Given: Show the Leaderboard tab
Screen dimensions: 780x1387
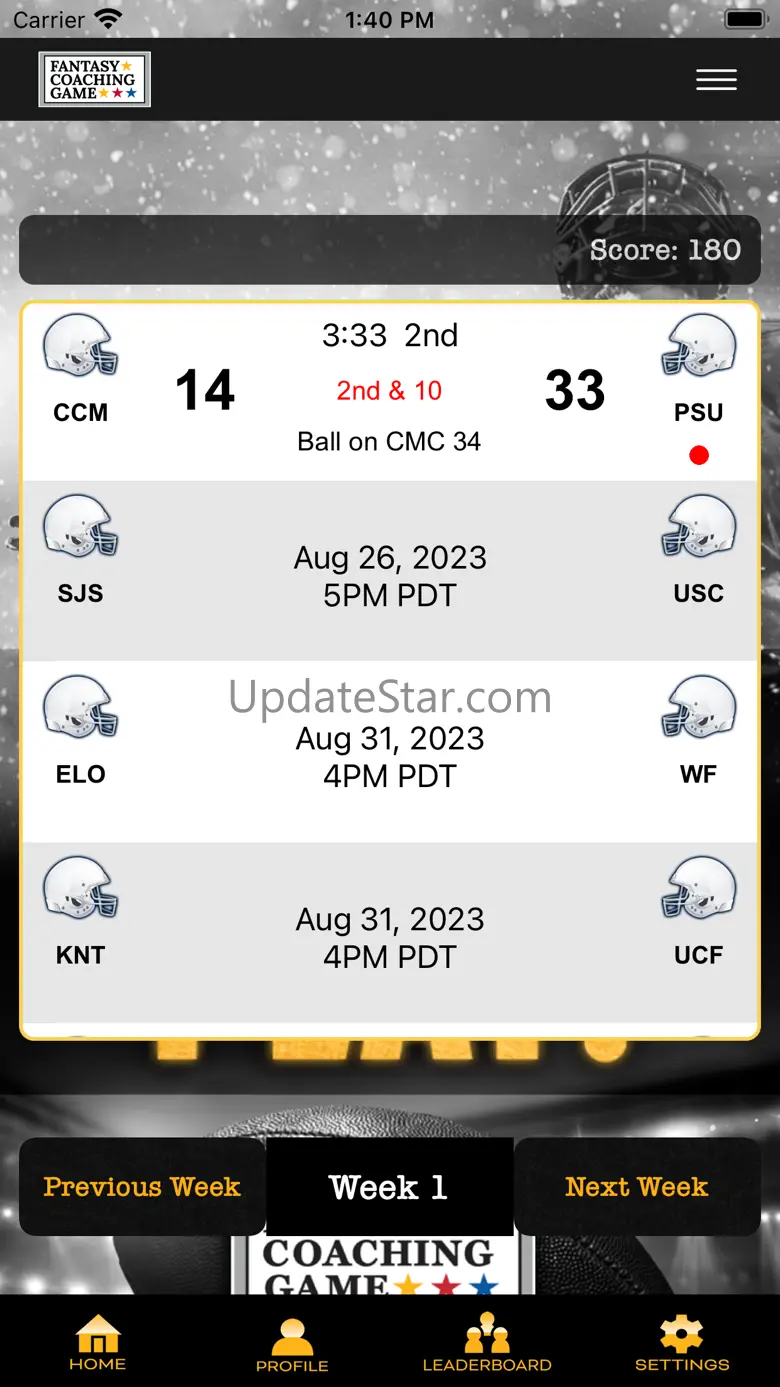Looking at the screenshot, I should pyautogui.click(x=487, y=1343).
